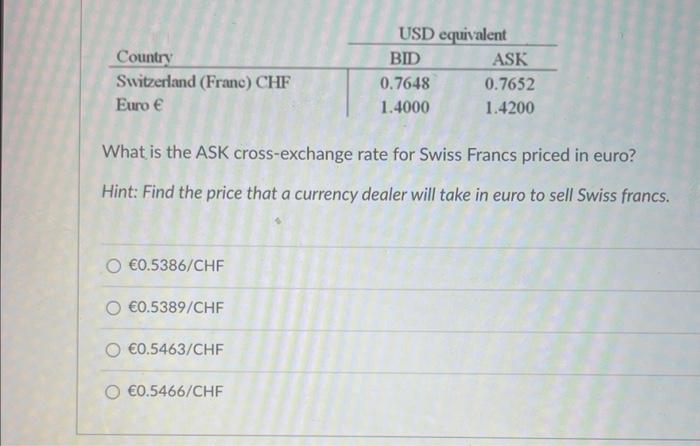Image resolution: width=700 pixels, height=446 pixels.
Task: Mark €0.5463/CHF as the answer
Action: click(114, 349)
